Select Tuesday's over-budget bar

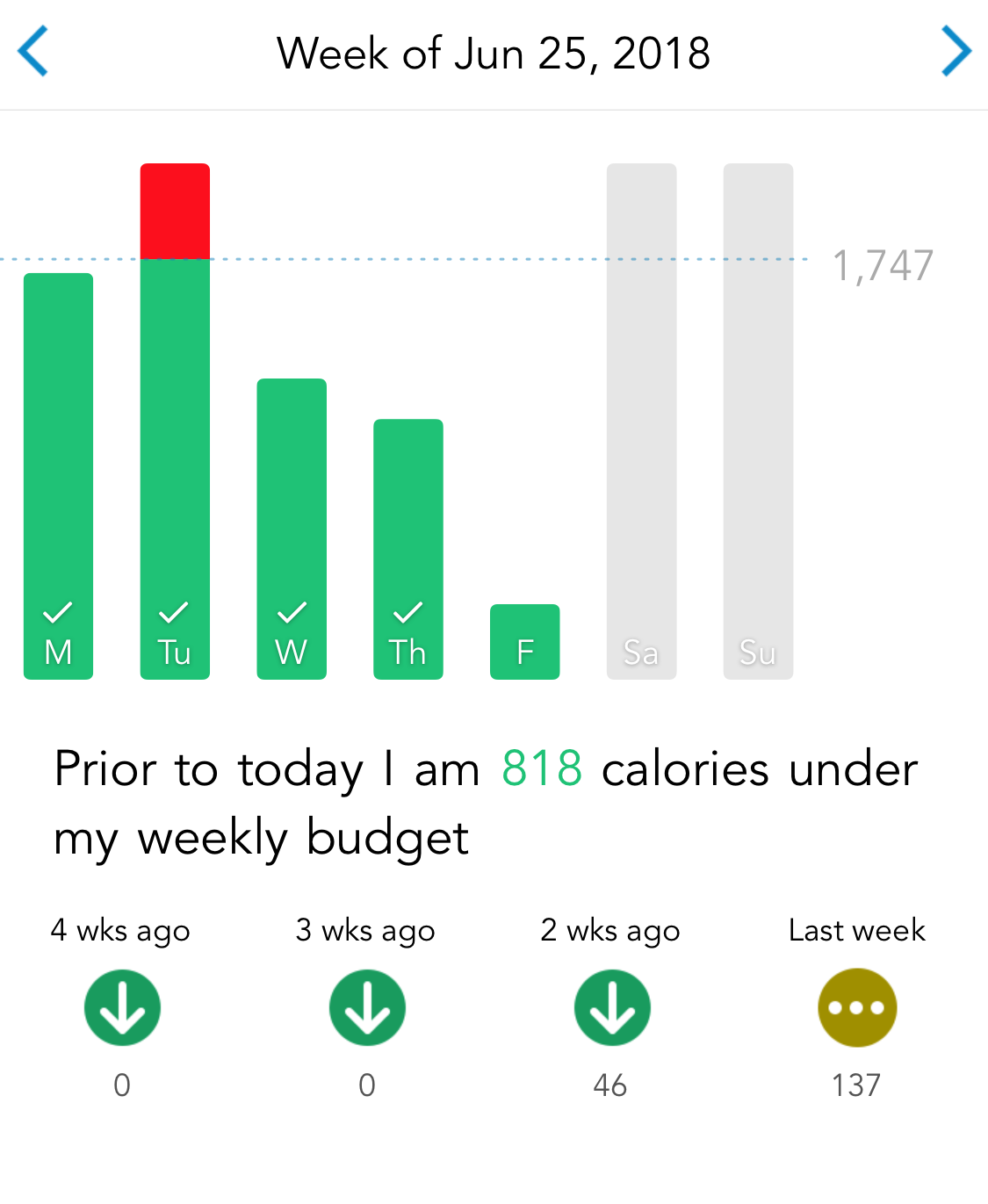coord(175,422)
